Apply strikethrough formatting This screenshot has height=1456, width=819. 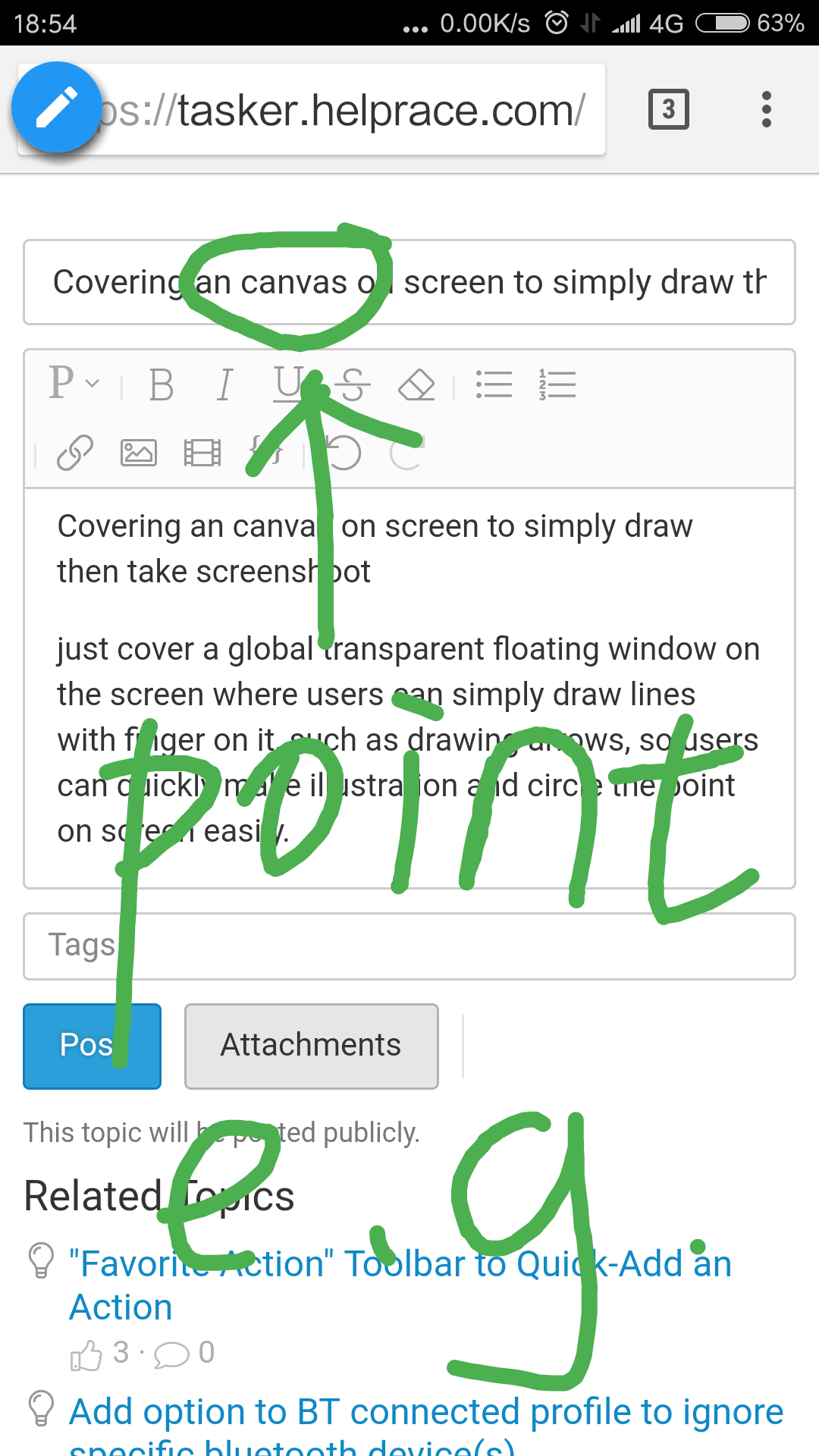point(353,385)
